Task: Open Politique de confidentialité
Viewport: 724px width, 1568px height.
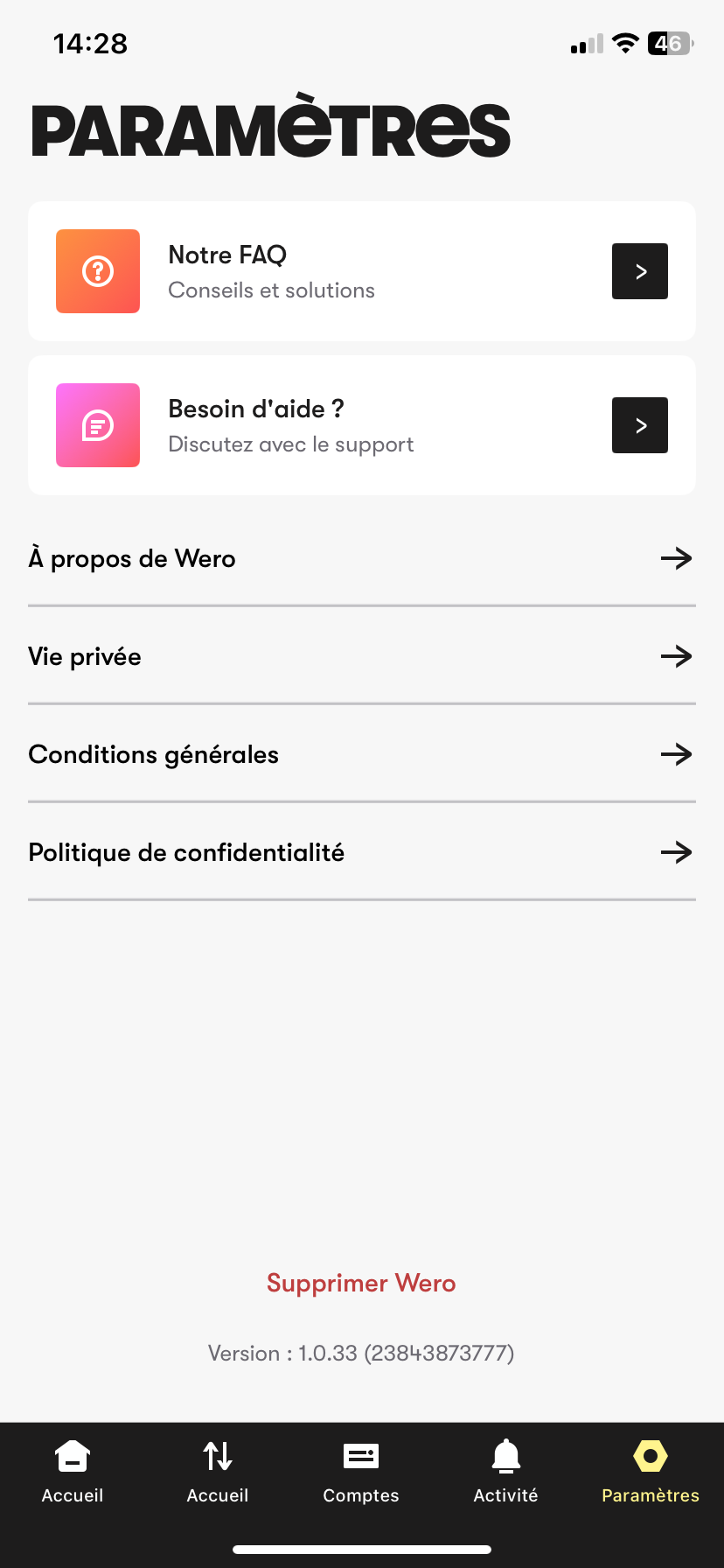Action: (362, 852)
